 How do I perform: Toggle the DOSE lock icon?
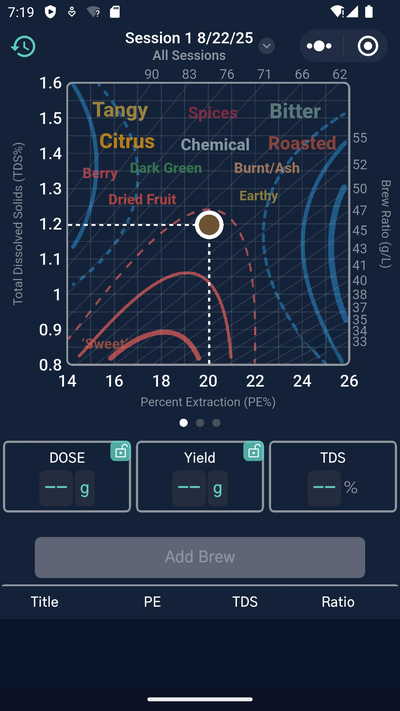(120, 452)
